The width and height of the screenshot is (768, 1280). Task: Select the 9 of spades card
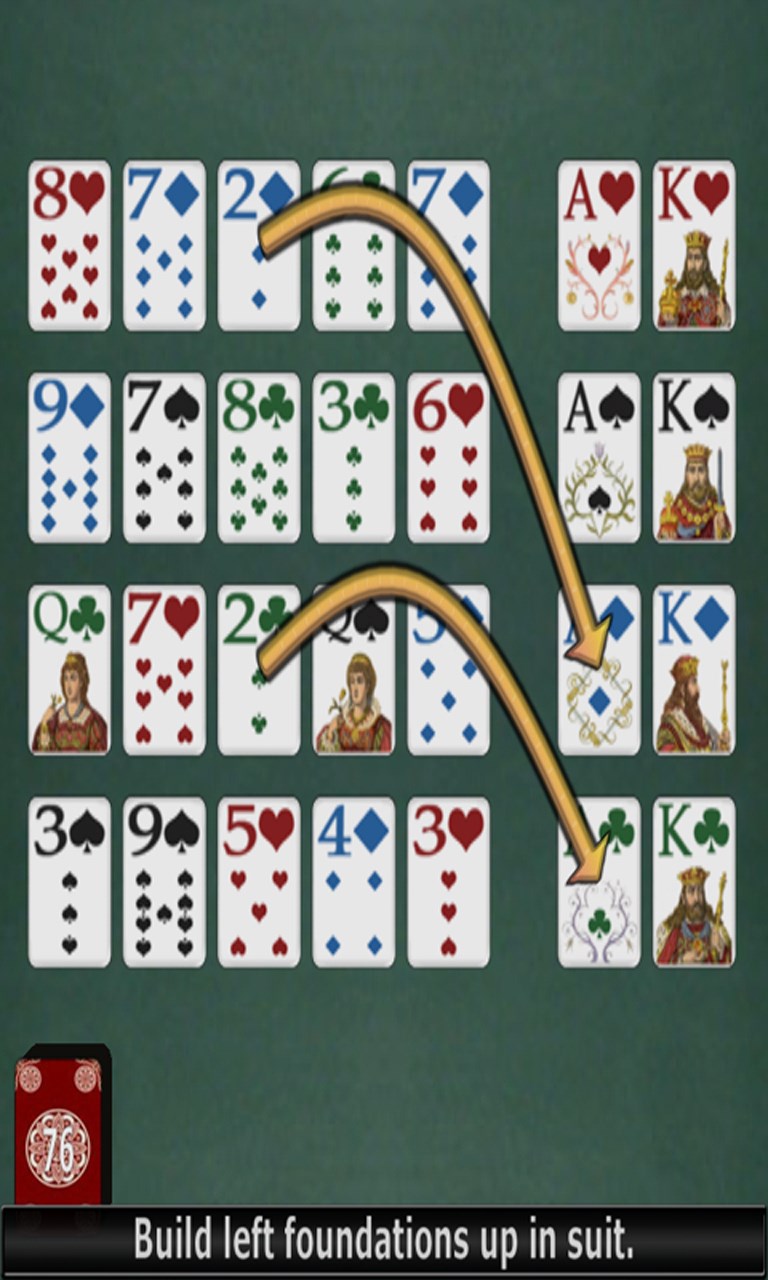(164, 881)
